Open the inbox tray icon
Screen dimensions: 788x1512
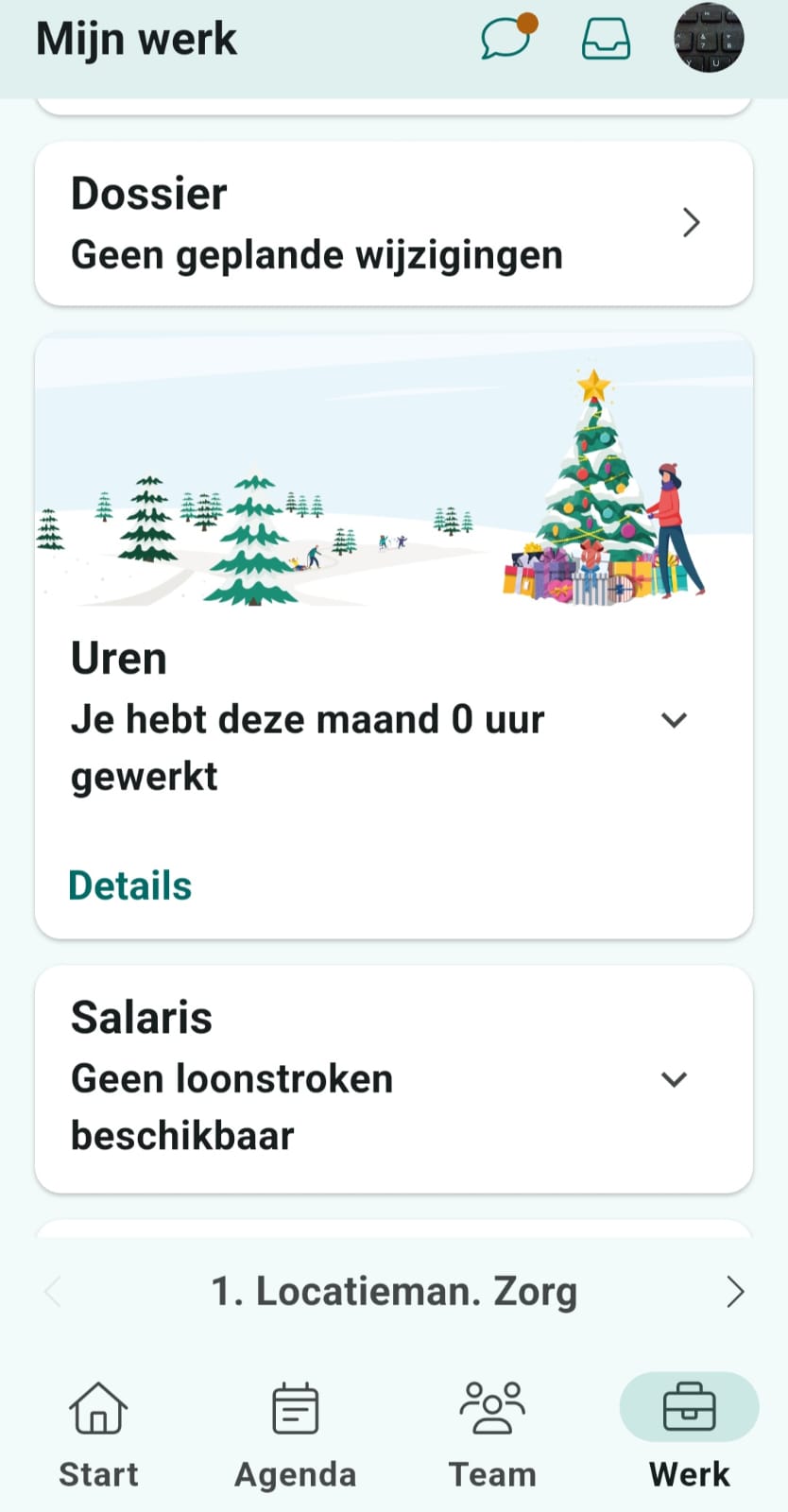[x=606, y=40]
